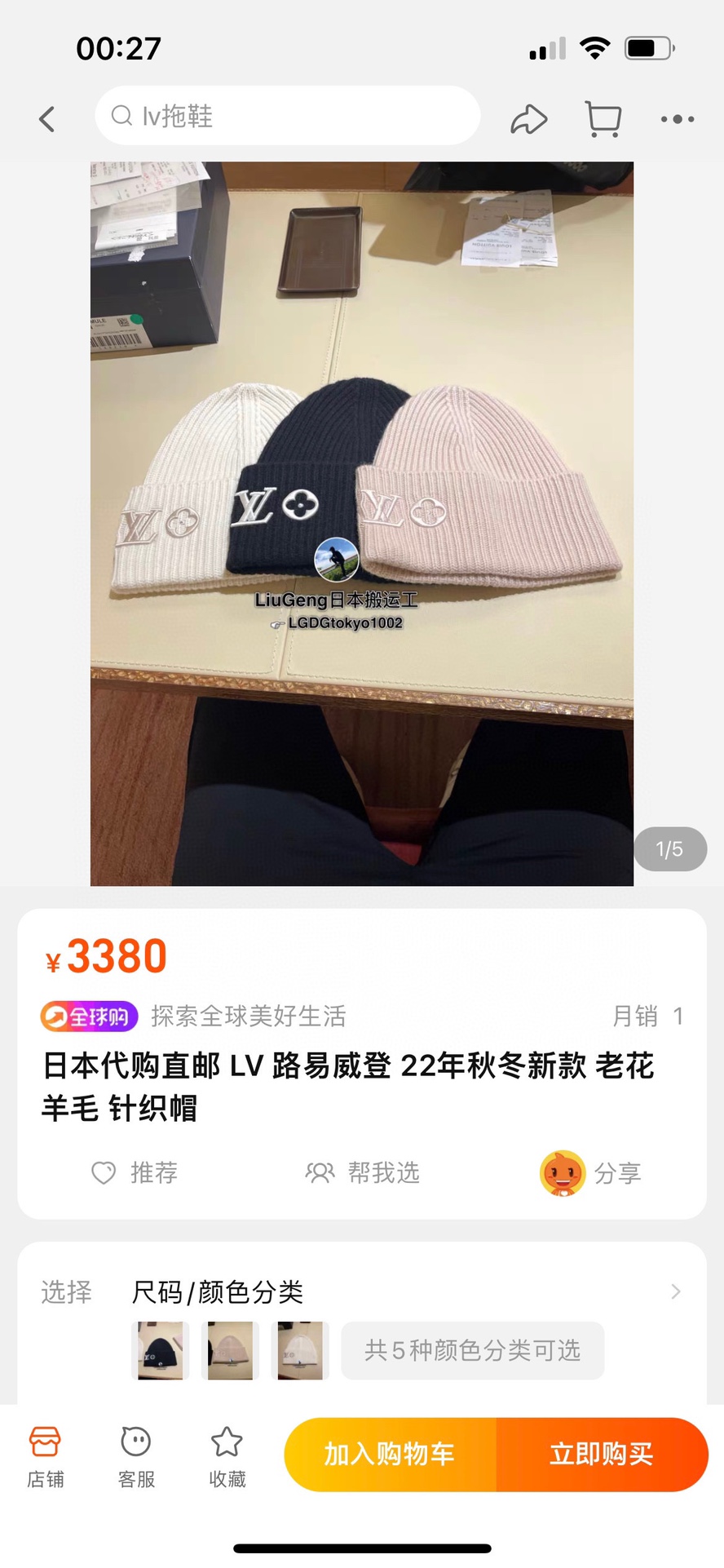Go back with the left arrow
The width and height of the screenshot is (724, 1568).
coord(47,119)
